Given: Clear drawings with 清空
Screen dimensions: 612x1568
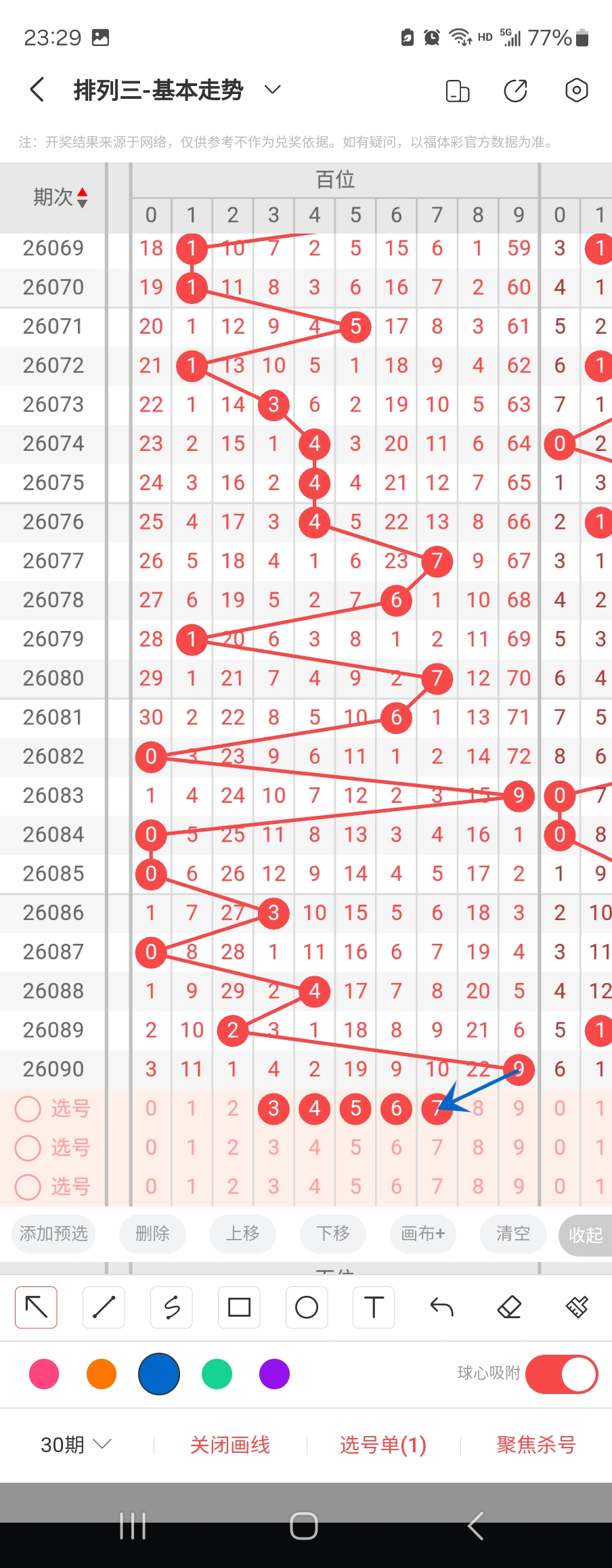Looking at the screenshot, I should tap(513, 1234).
